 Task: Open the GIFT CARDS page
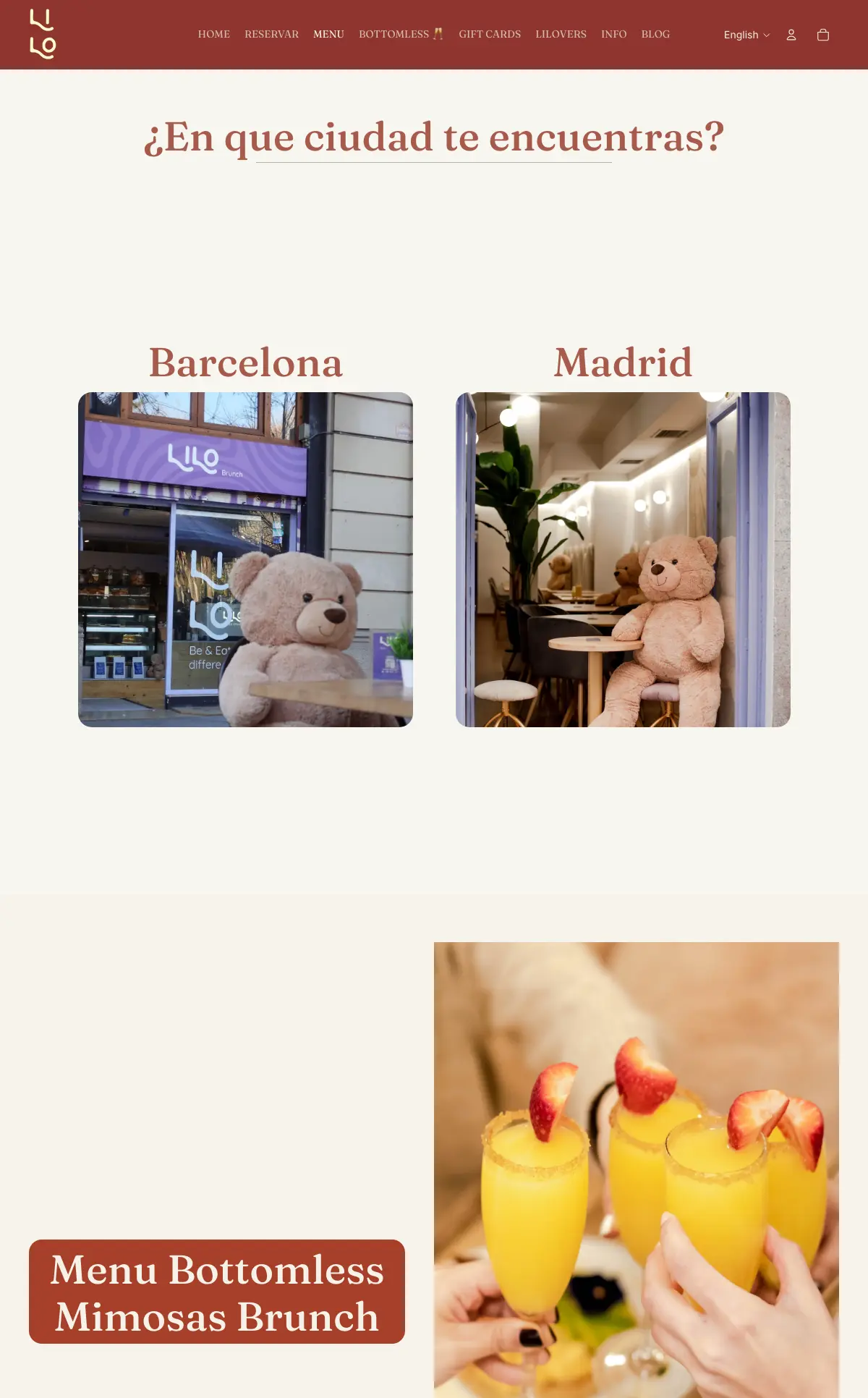click(x=490, y=34)
